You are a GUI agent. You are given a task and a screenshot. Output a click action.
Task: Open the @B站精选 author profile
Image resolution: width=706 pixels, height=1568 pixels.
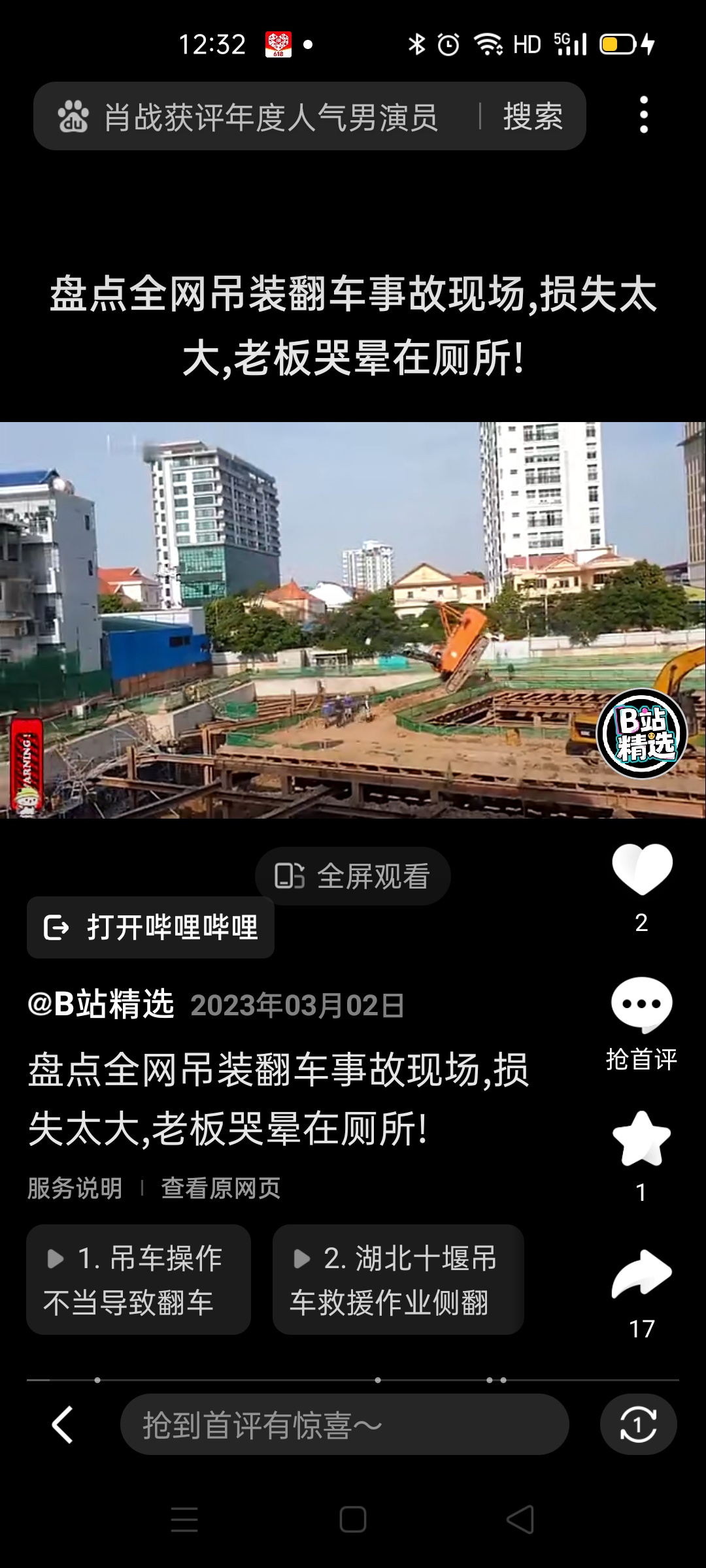click(x=101, y=1004)
